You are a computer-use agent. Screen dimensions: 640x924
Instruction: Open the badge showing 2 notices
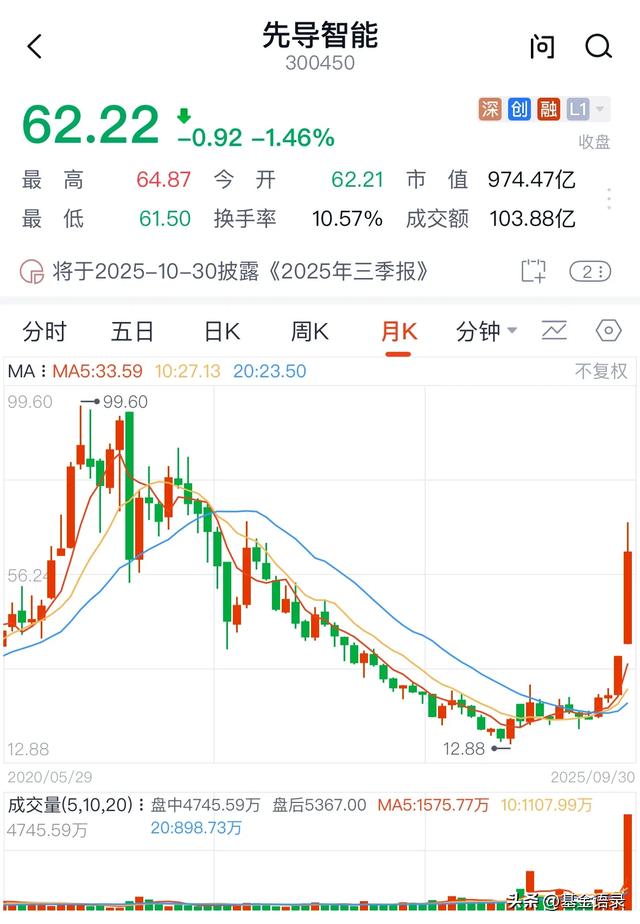click(x=589, y=271)
